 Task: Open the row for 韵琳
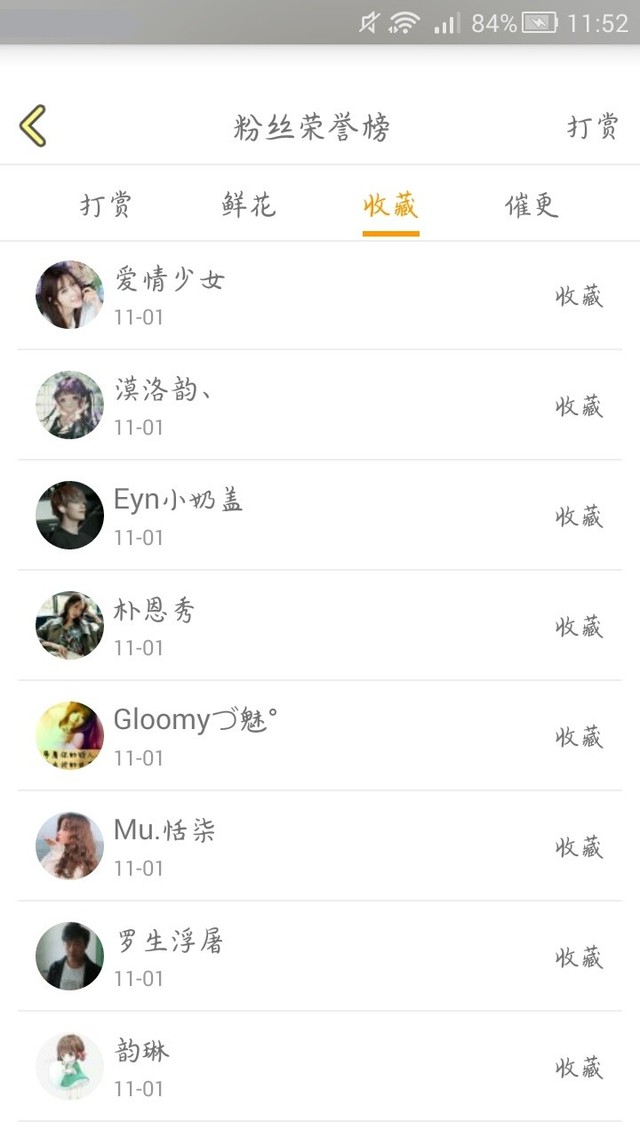[x=320, y=1067]
